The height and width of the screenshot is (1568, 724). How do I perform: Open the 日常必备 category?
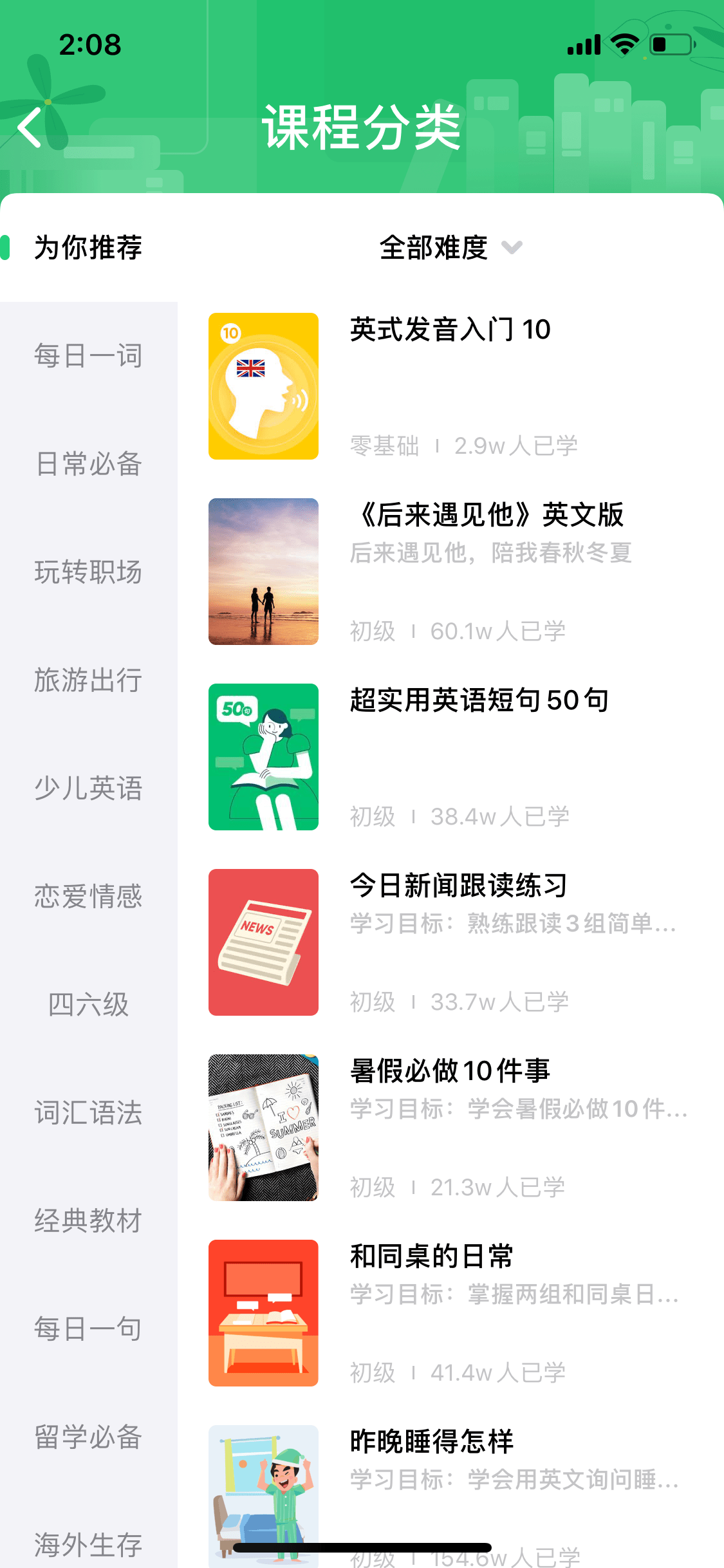[88, 464]
